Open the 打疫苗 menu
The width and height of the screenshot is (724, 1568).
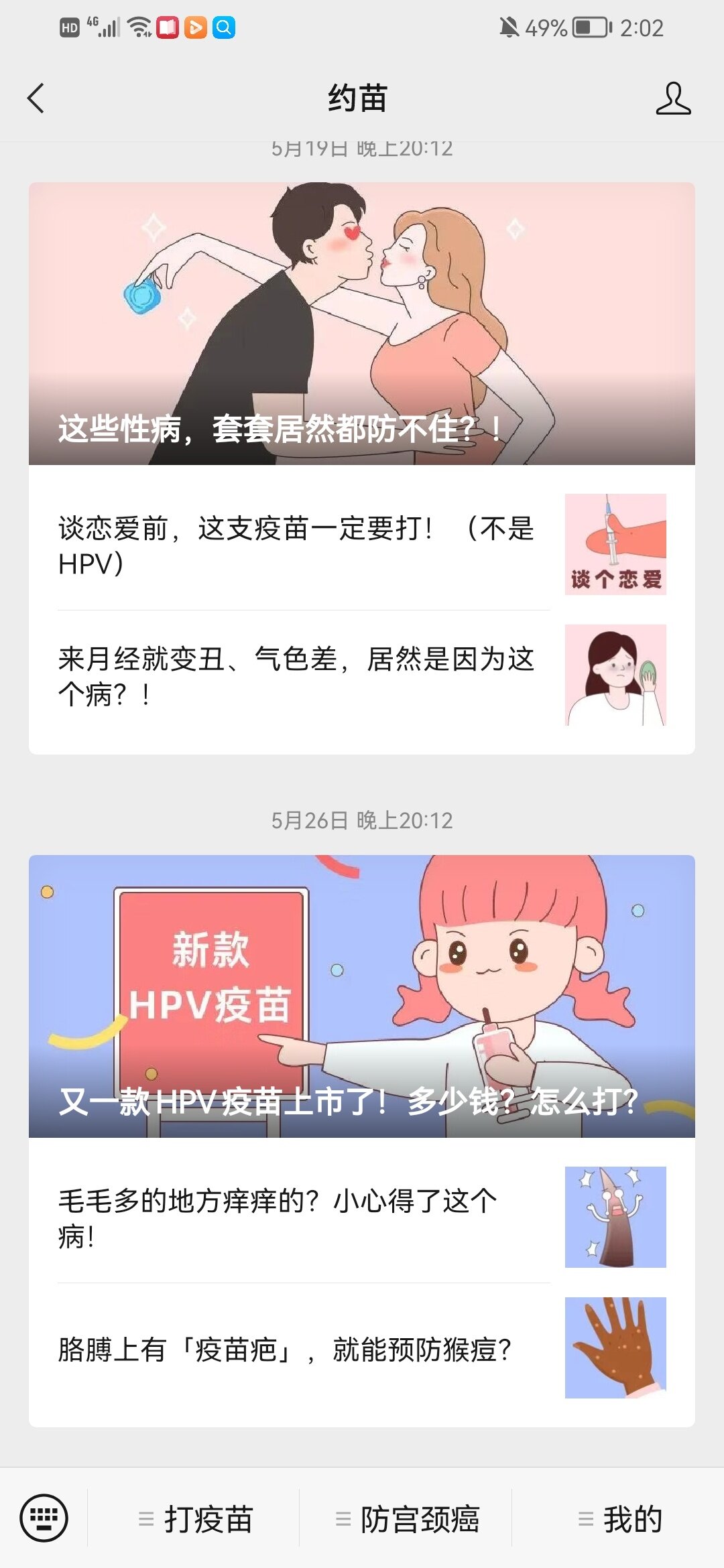click(194, 1519)
